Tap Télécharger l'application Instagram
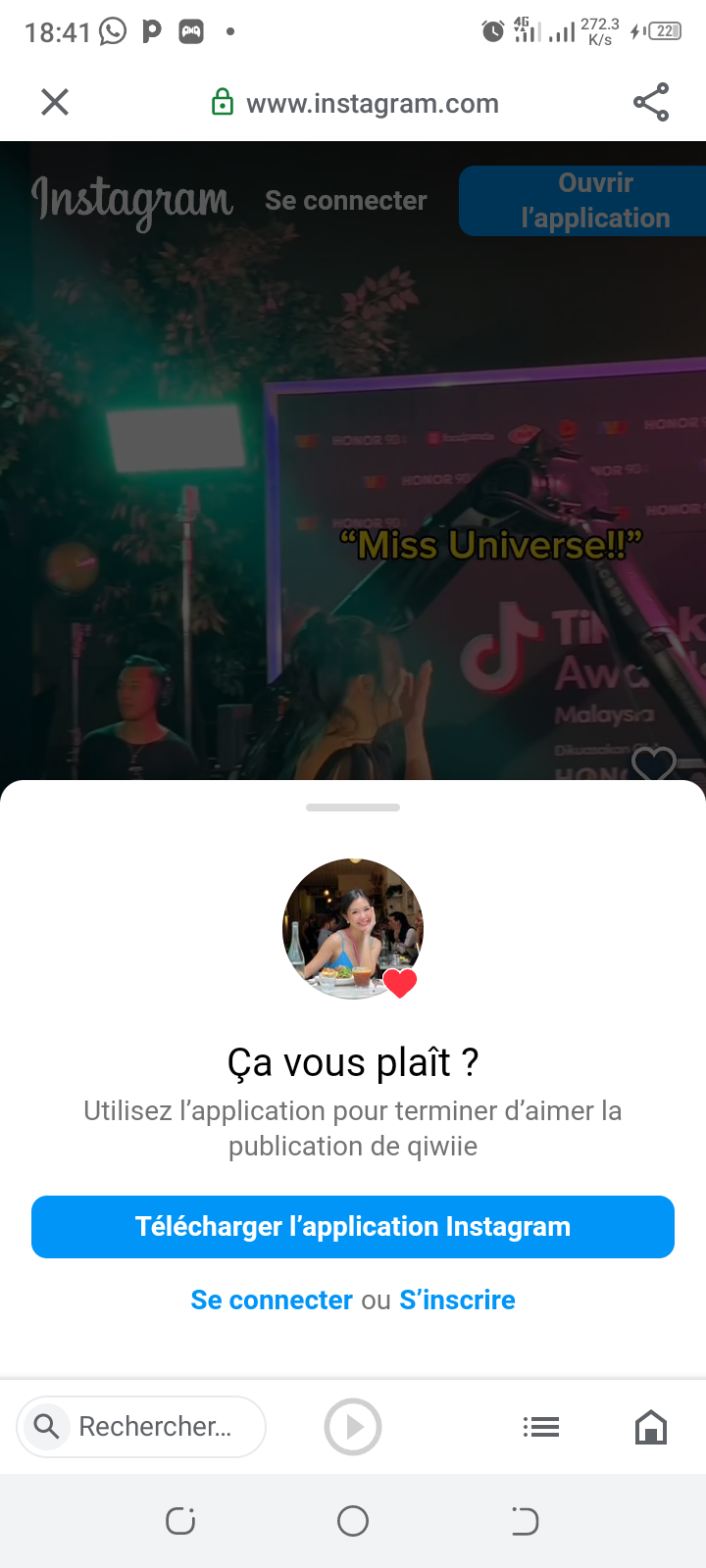 click(x=353, y=1227)
